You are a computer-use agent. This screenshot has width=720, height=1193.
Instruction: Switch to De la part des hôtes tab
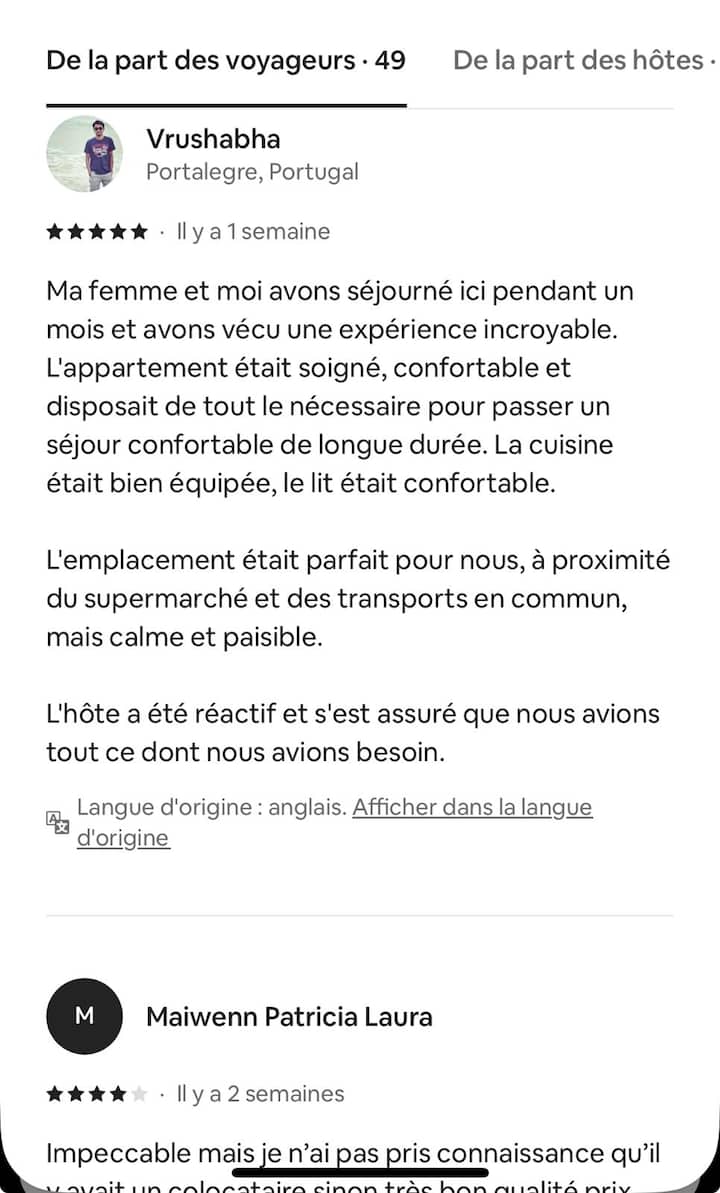(x=580, y=61)
